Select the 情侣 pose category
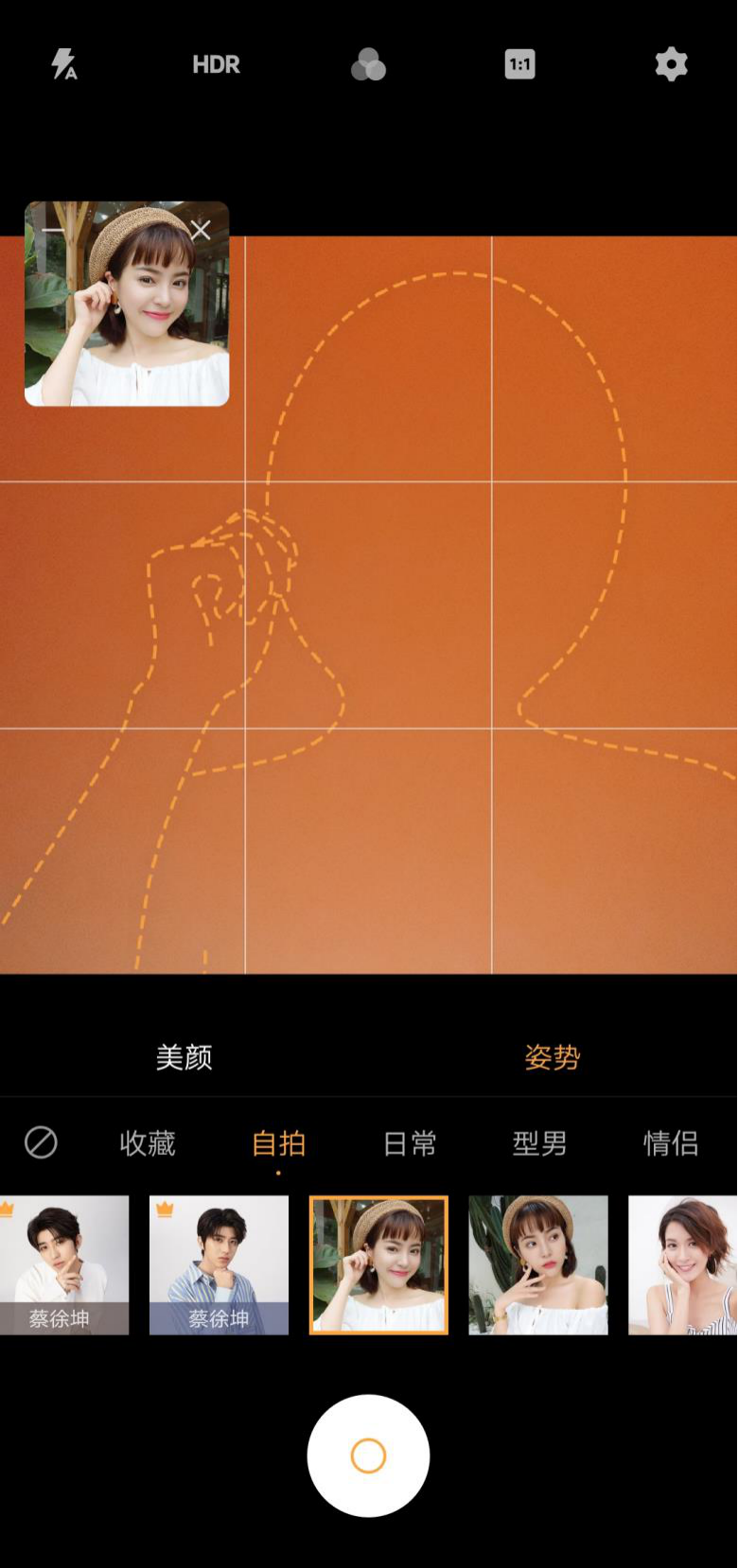This screenshot has width=738, height=1568. tap(670, 1142)
